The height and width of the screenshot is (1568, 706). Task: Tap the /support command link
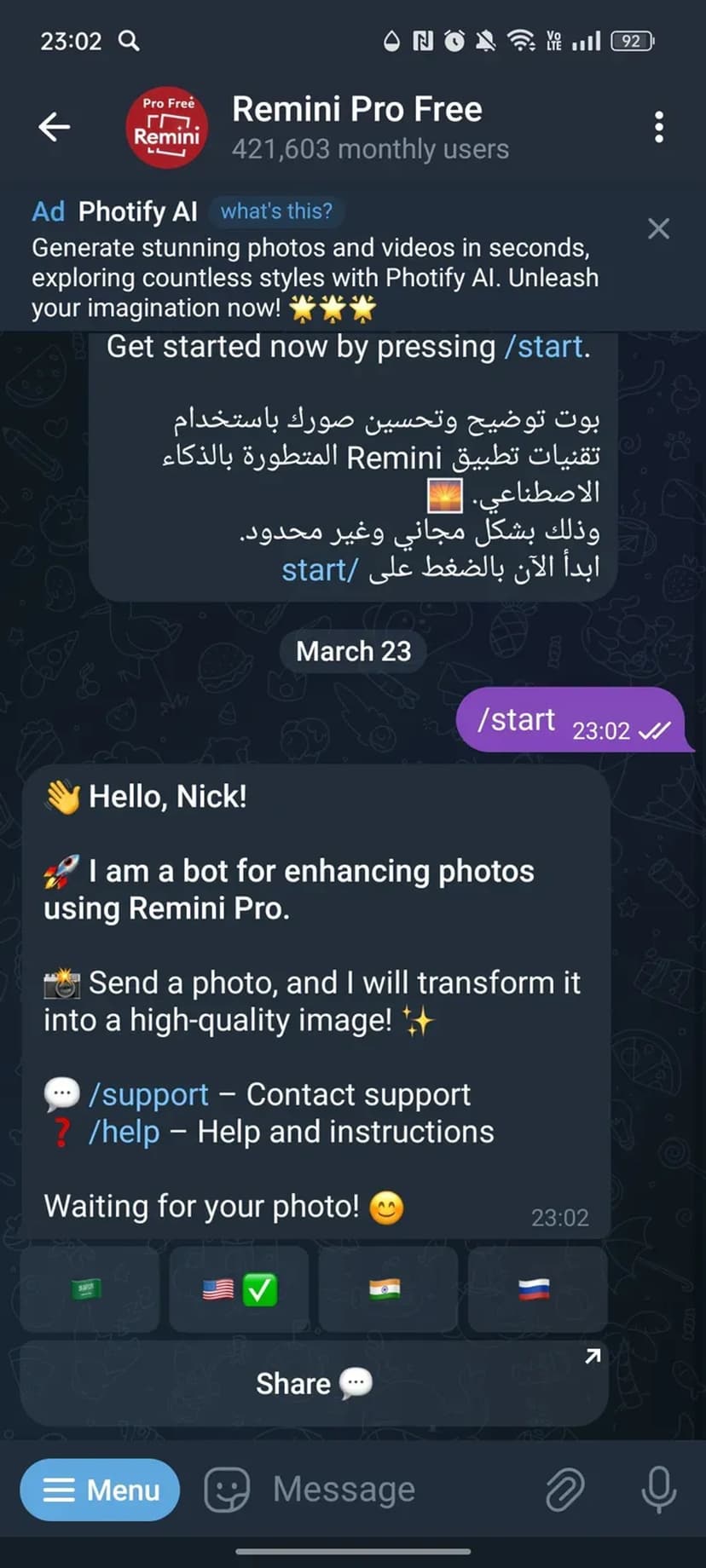(149, 1094)
